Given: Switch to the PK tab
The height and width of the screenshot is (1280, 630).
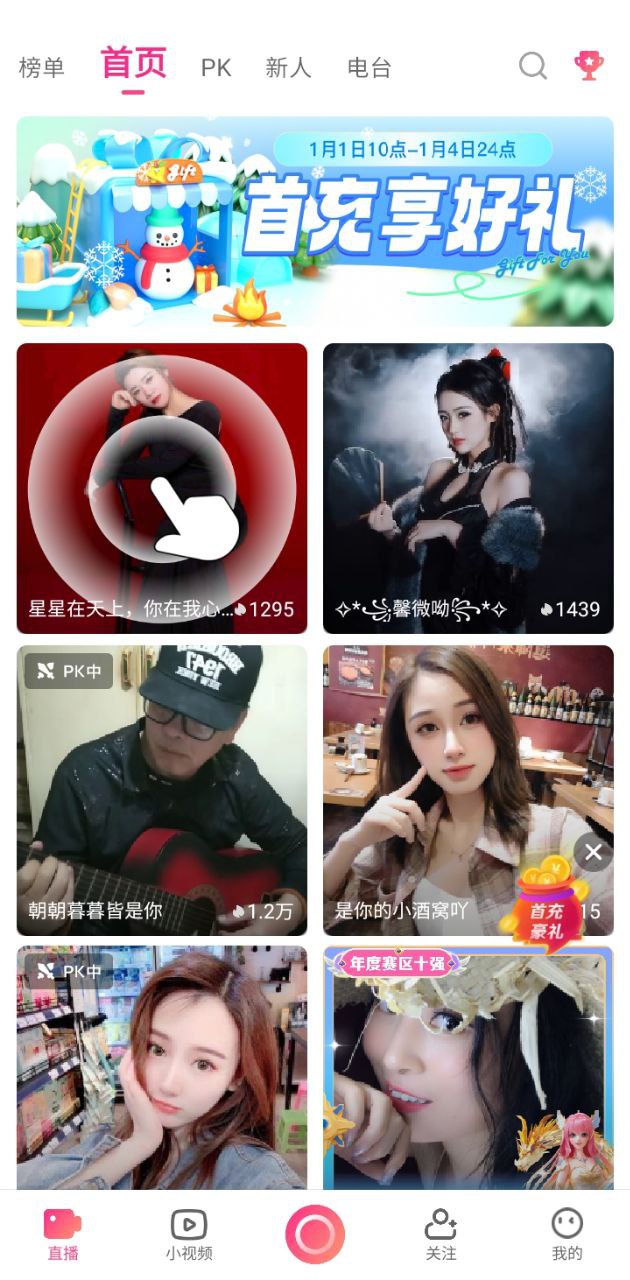Looking at the screenshot, I should click(216, 68).
